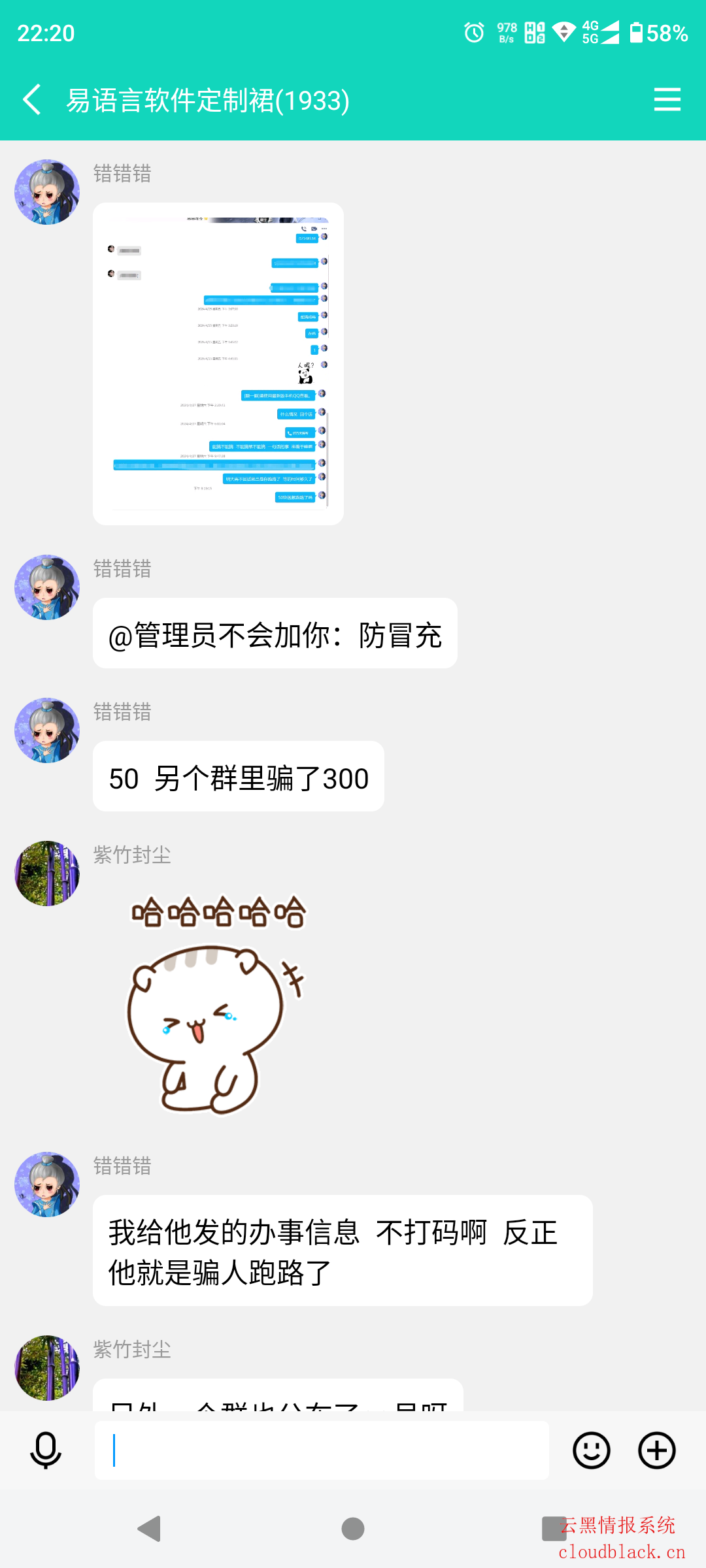Screen dimensions: 706x1568
Task: Open the screenshot image sent by 错错错
Action: click(x=218, y=364)
